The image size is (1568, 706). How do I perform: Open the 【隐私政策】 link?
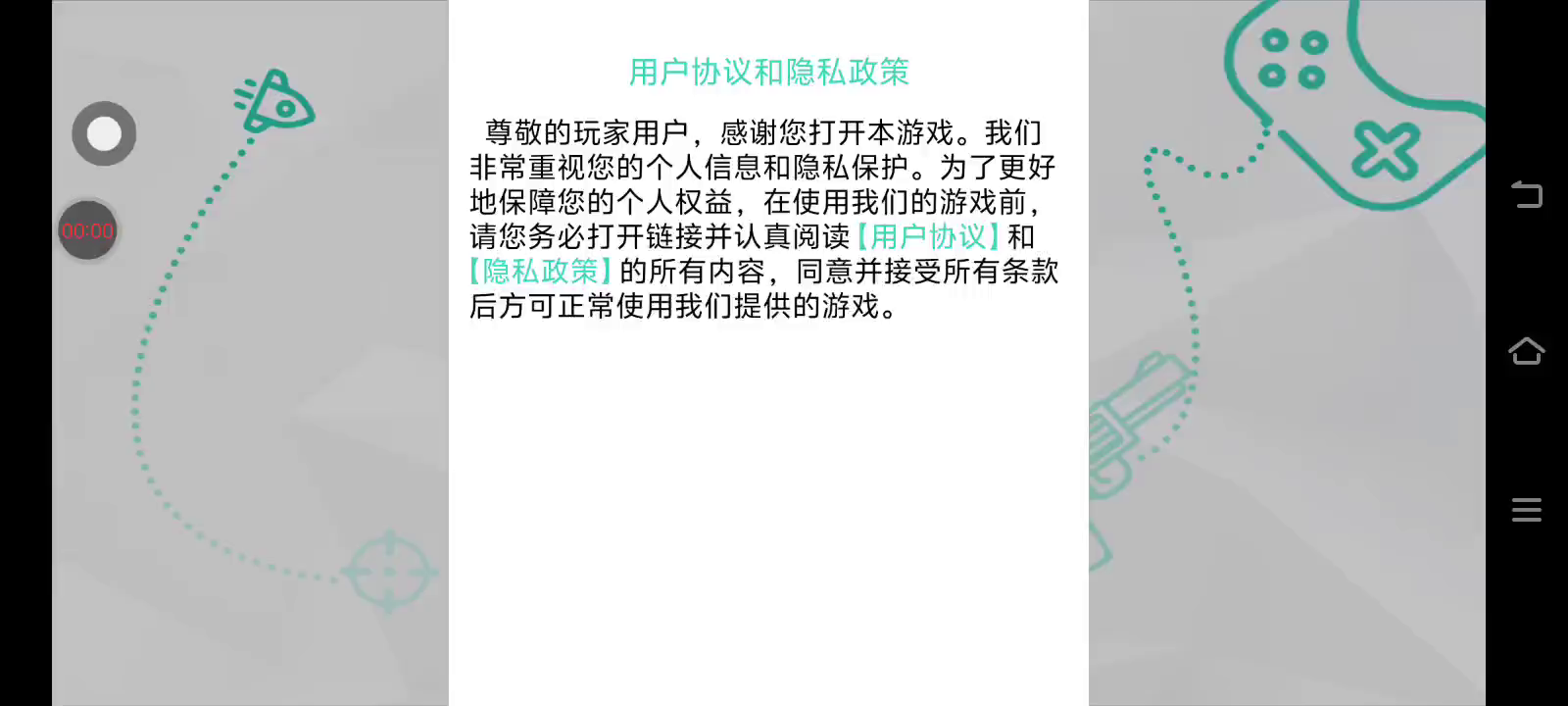(540, 272)
